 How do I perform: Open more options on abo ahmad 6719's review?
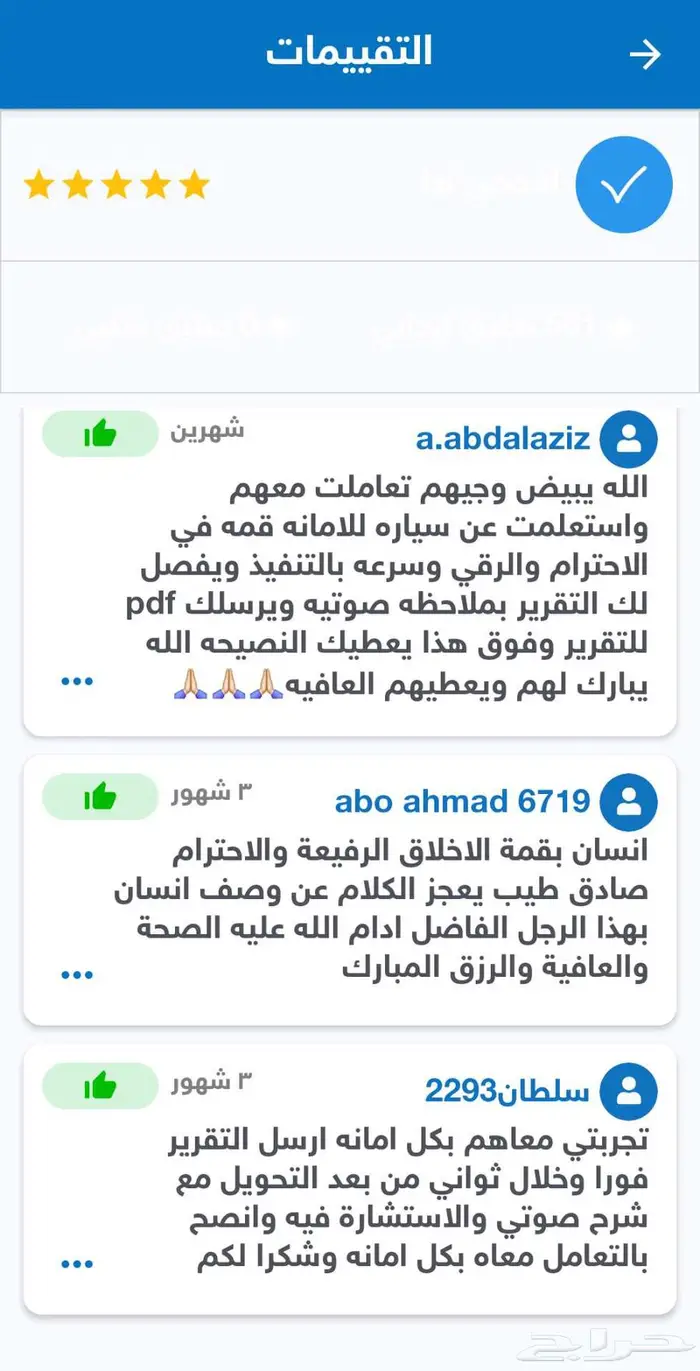click(77, 974)
